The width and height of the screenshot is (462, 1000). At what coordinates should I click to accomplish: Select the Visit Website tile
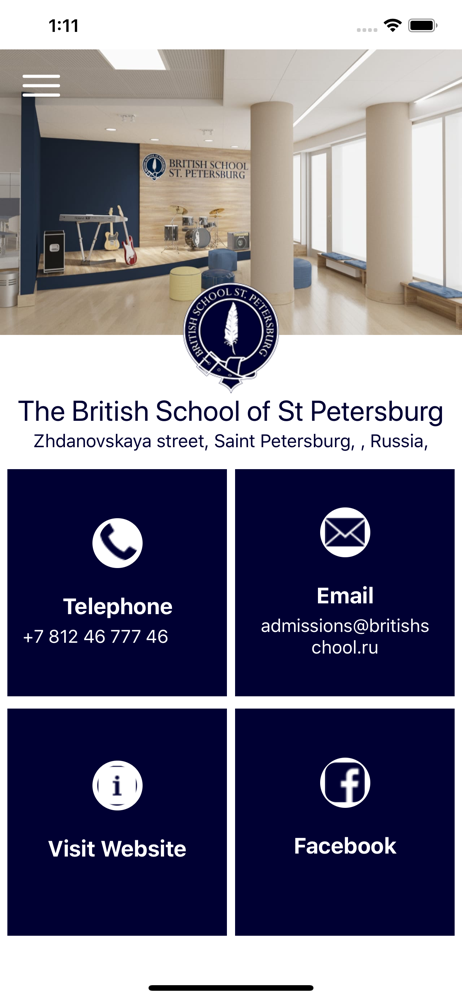pos(117,821)
